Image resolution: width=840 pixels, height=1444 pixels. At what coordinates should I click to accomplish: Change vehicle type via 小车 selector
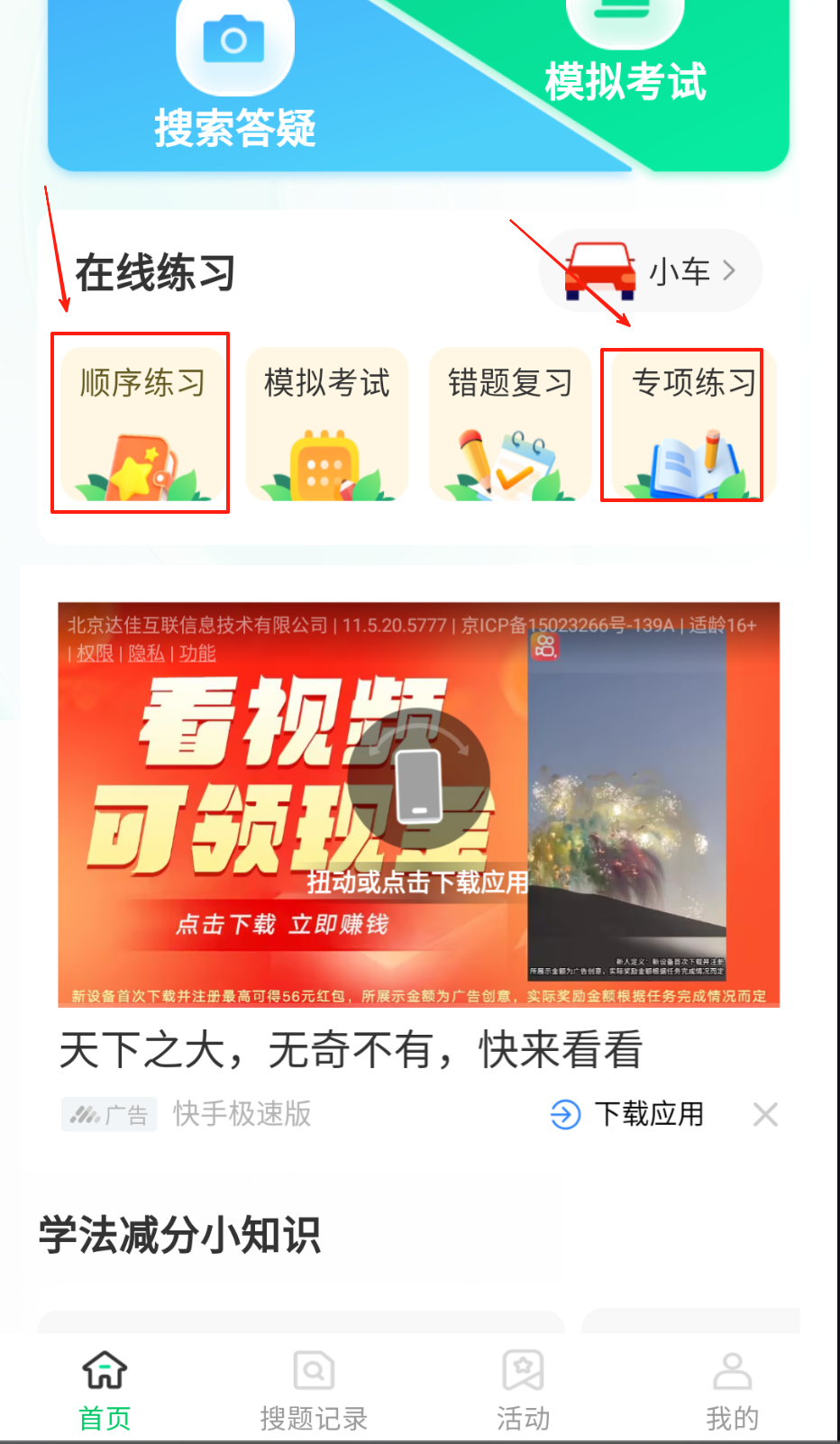[x=651, y=270]
